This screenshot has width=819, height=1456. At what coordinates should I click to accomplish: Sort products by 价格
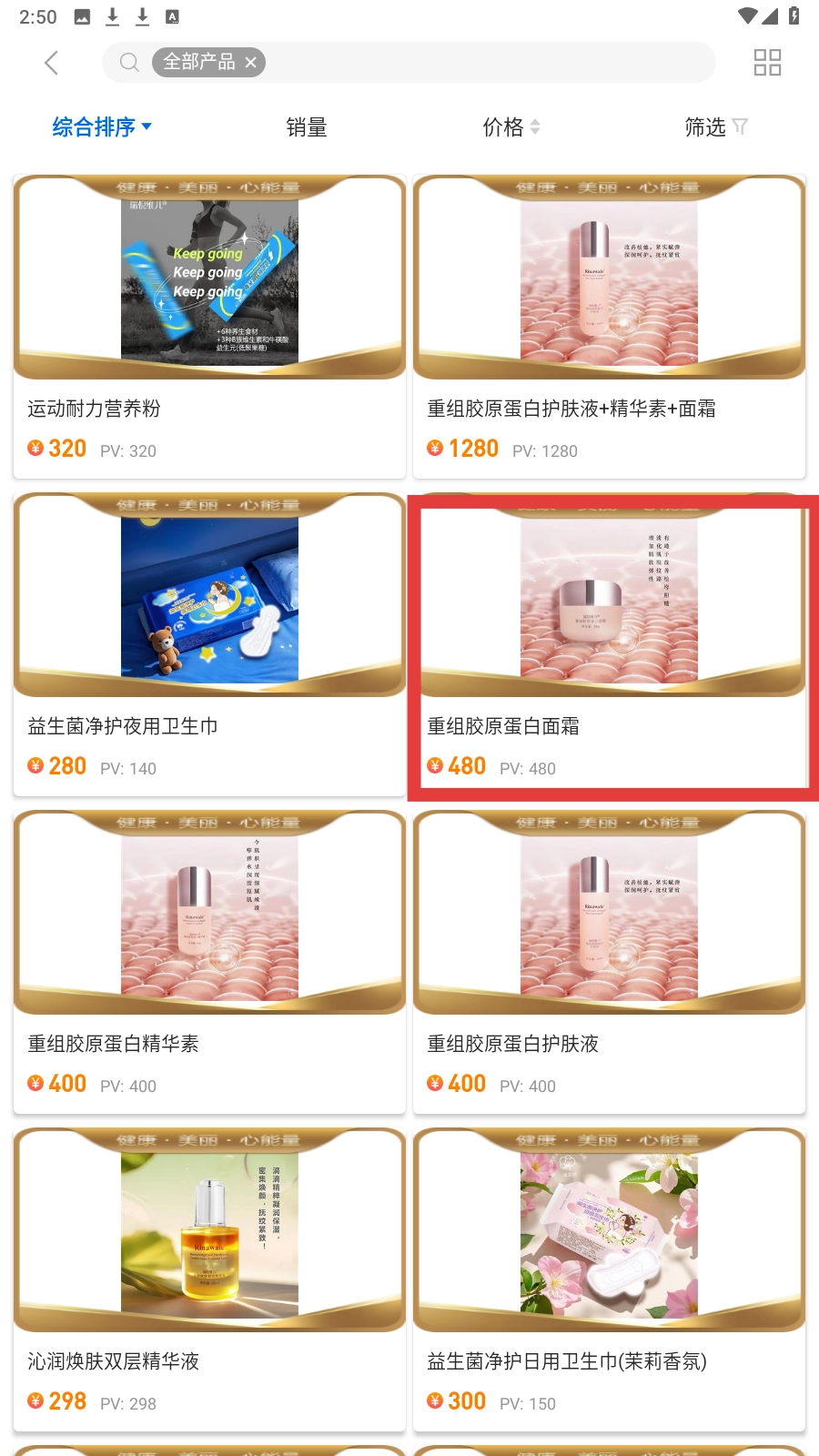pyautogui.click(x=511, y=127)
